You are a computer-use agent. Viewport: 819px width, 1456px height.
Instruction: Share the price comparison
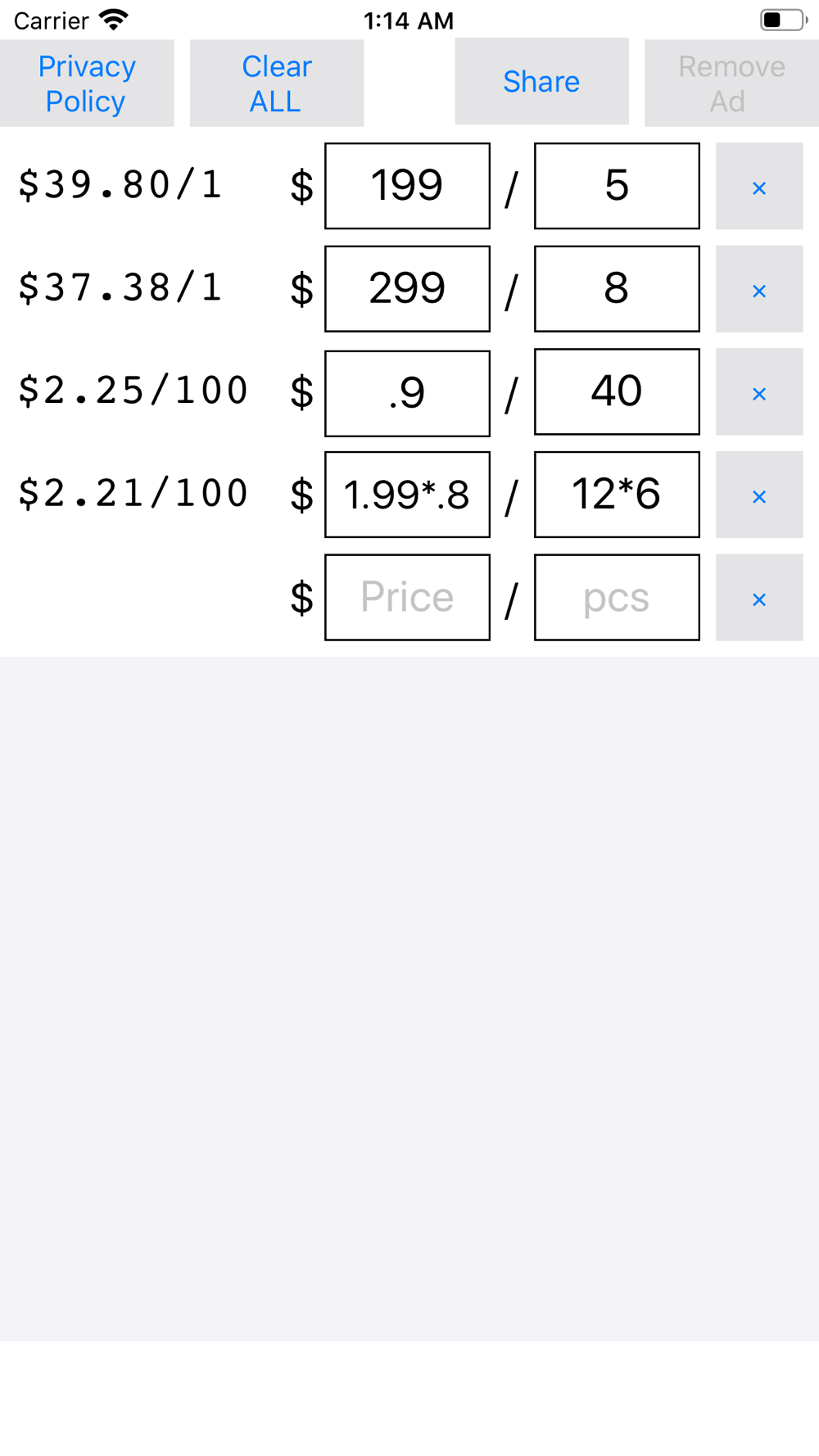tap(541, 81)
